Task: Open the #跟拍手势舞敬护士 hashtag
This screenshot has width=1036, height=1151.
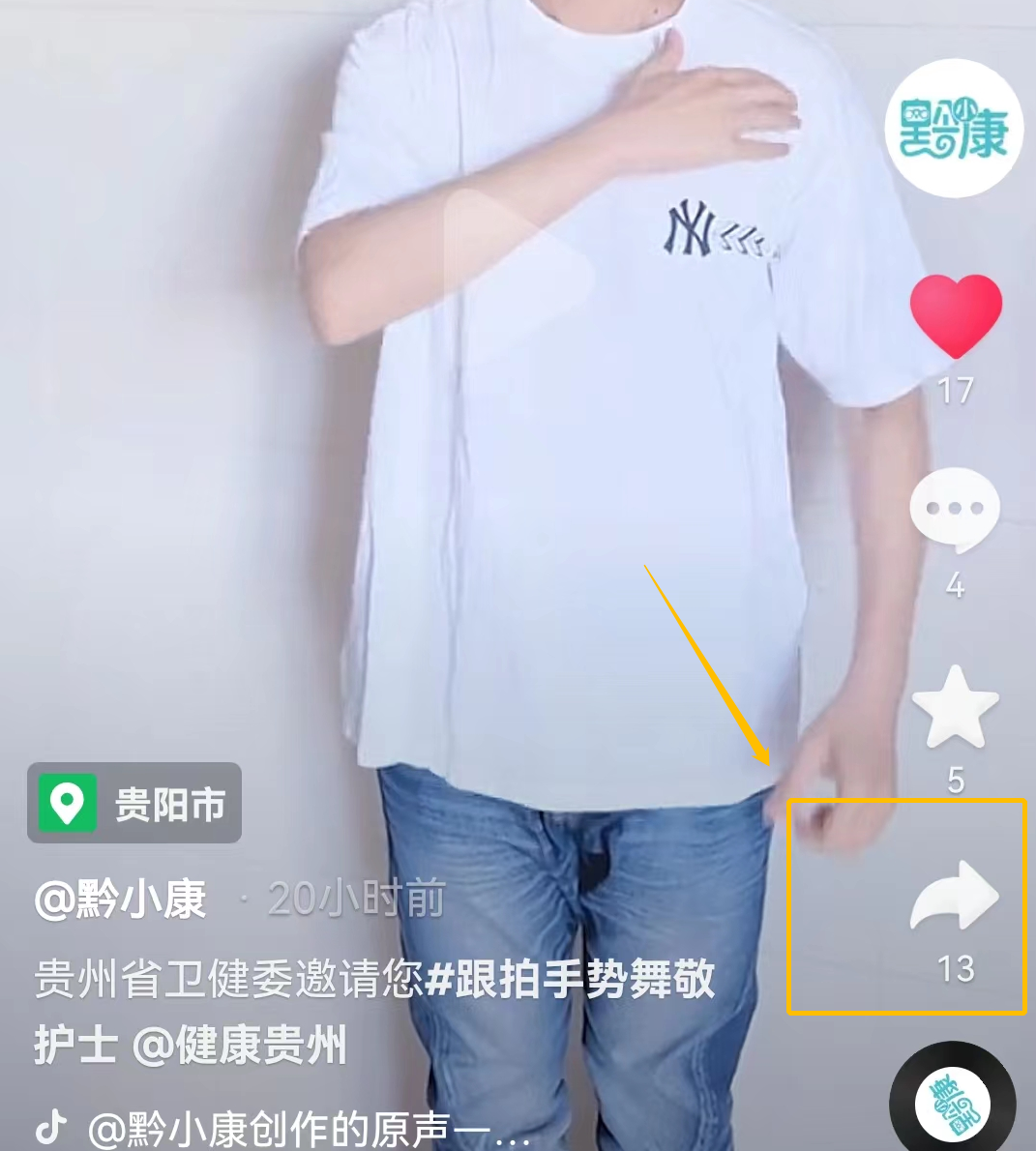Action: (x=571, y=979)
